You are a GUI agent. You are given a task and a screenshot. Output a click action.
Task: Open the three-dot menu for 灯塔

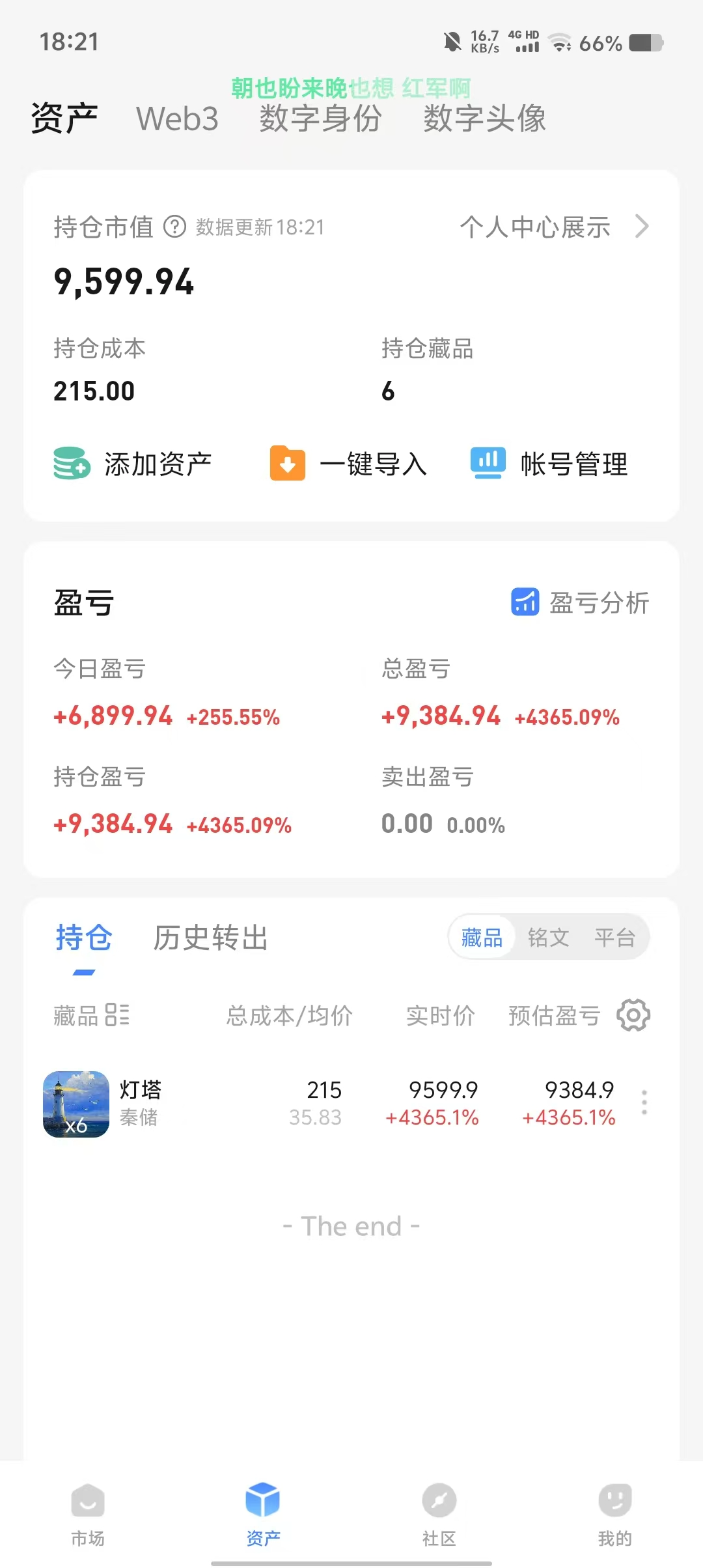(644, 1102)
